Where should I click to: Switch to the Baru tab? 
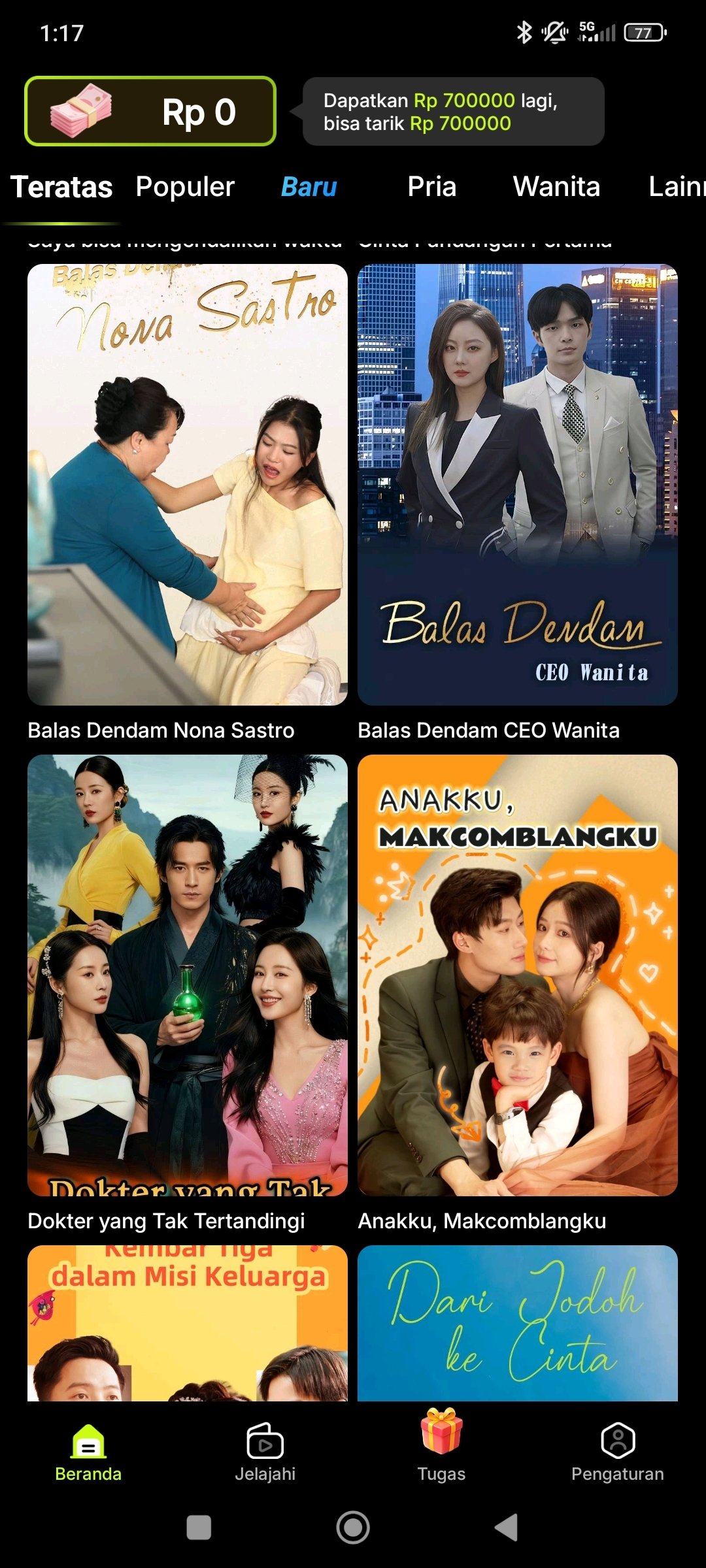coord(309,187)
